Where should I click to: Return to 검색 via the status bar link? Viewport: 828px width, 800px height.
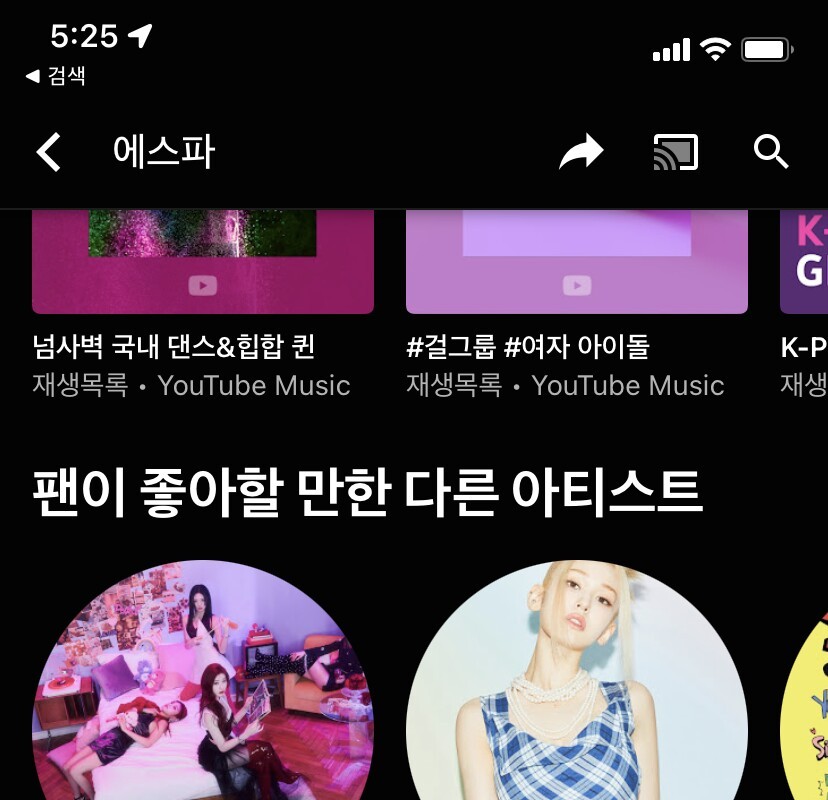tap(56, 76)
